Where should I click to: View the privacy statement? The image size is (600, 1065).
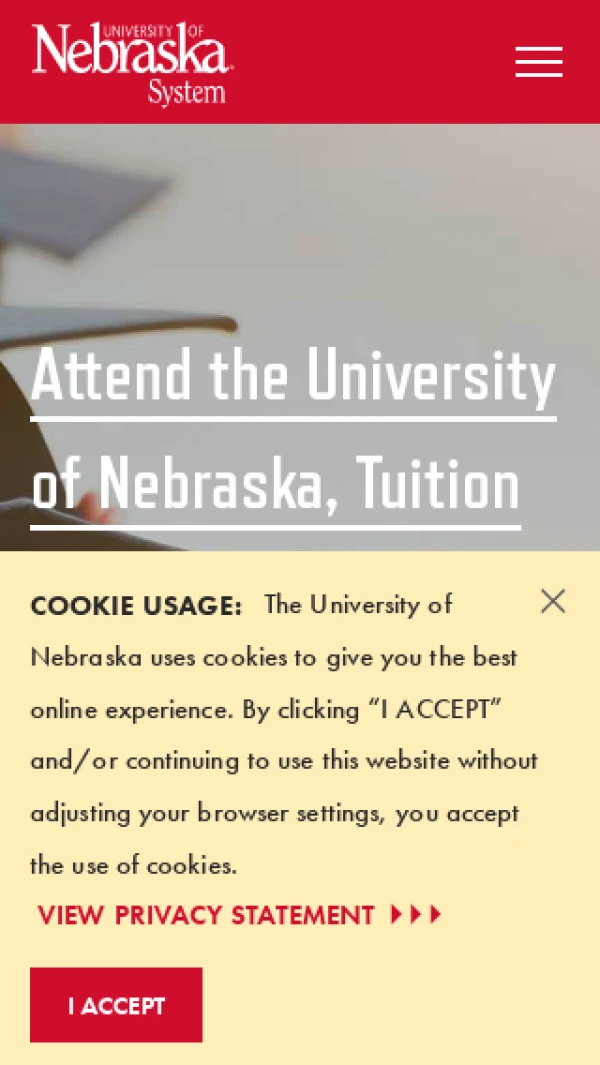[238, 915]
